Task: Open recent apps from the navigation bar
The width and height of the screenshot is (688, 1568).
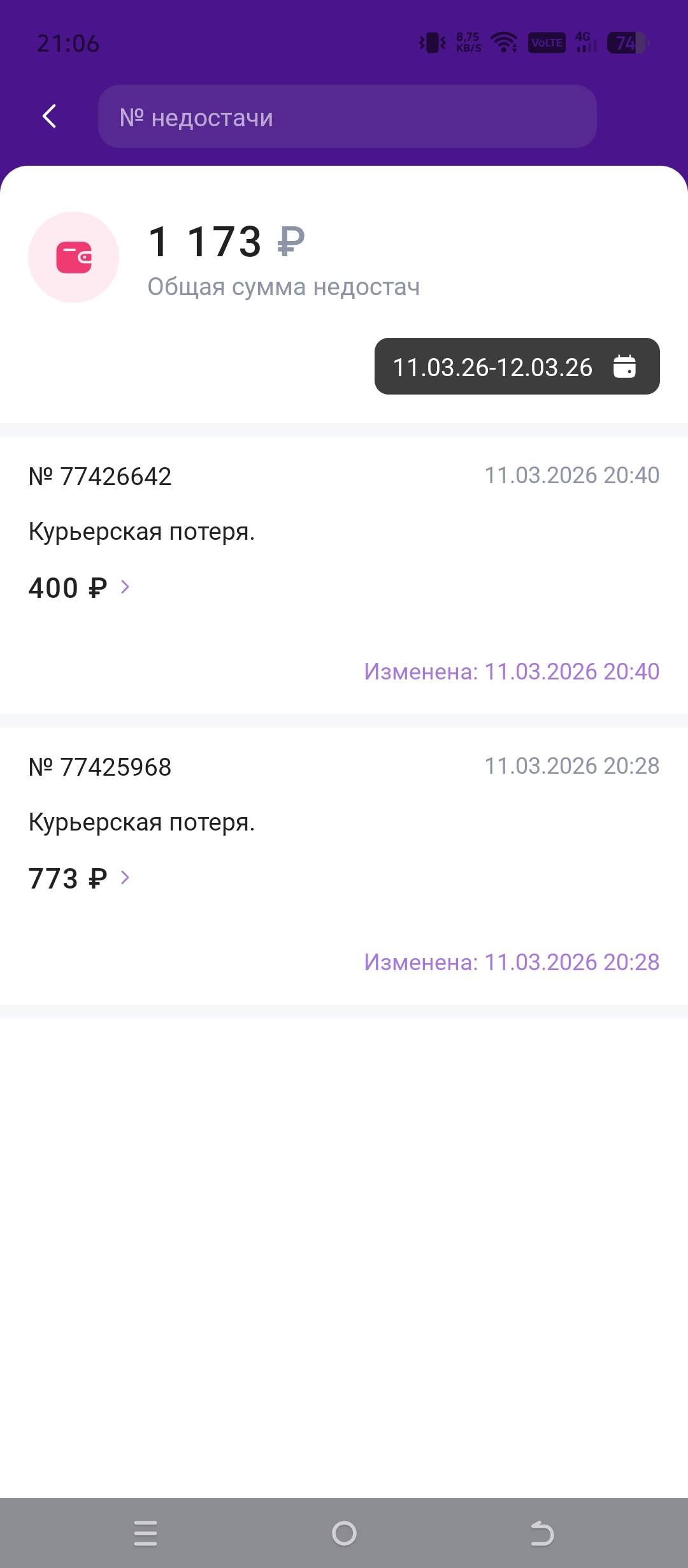Action: [145, 1533]
